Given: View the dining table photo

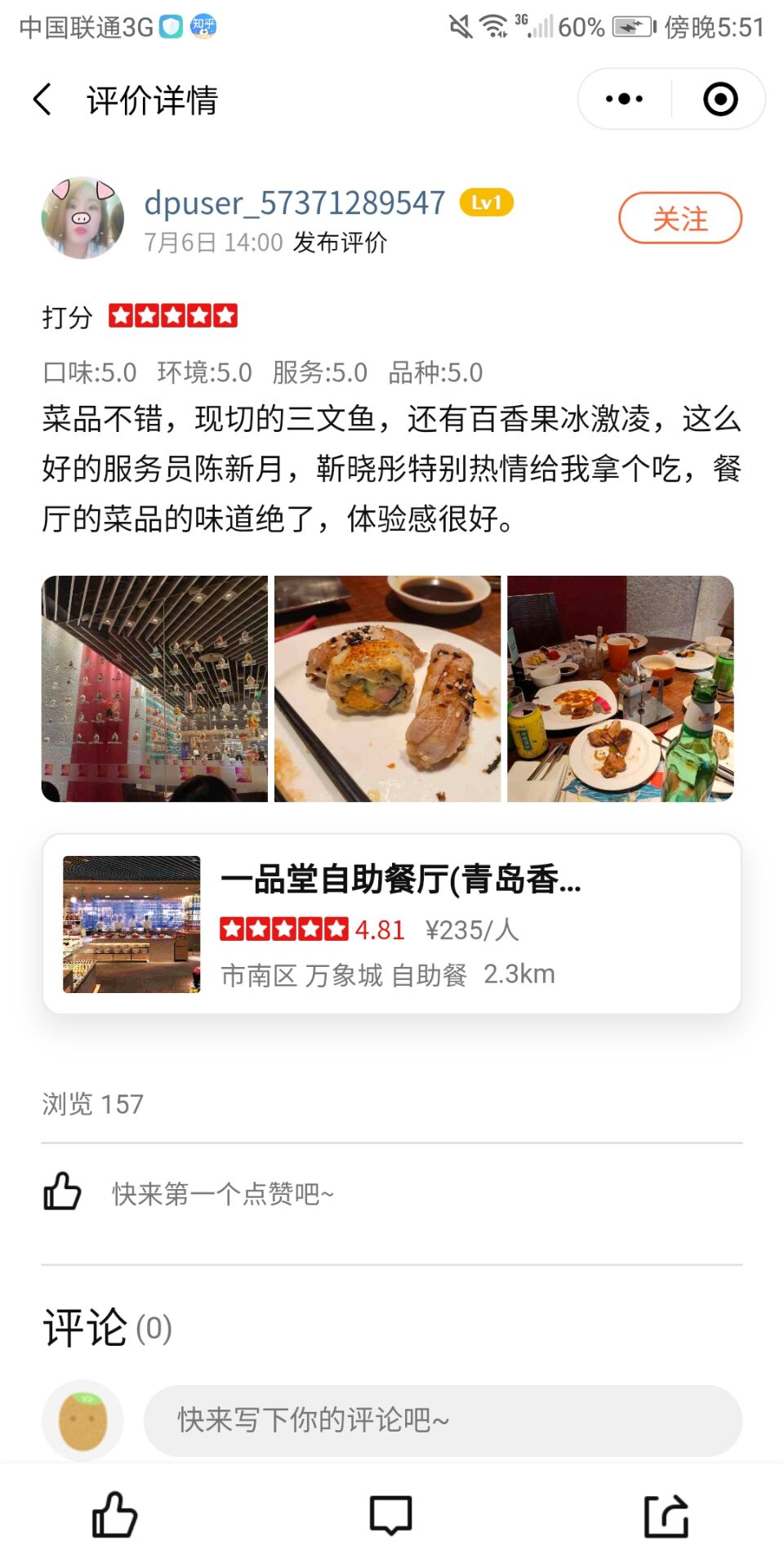Looking at the screenshot, I should 620,688.
